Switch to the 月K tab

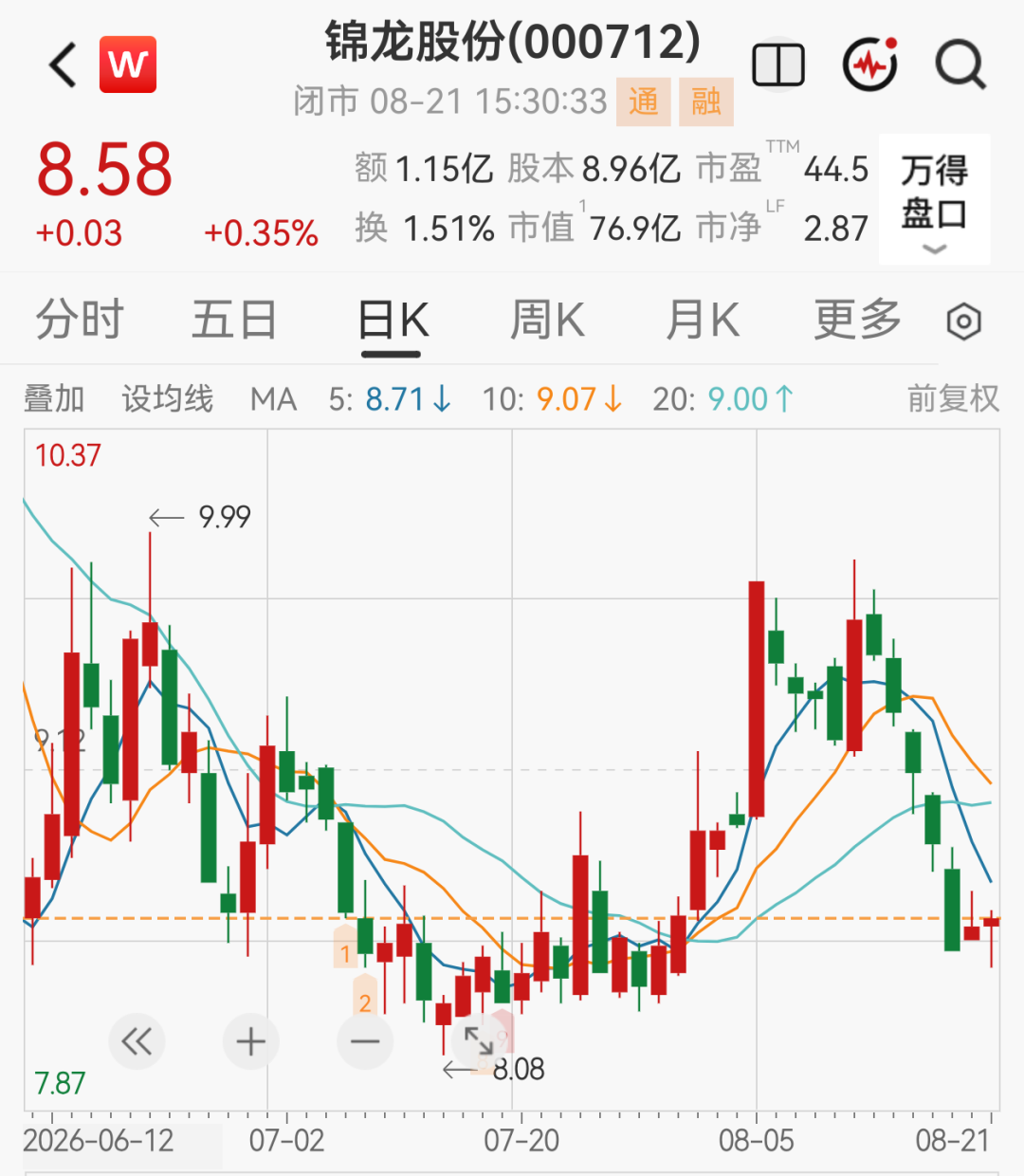pyautogui.click(x=703, y=319)
